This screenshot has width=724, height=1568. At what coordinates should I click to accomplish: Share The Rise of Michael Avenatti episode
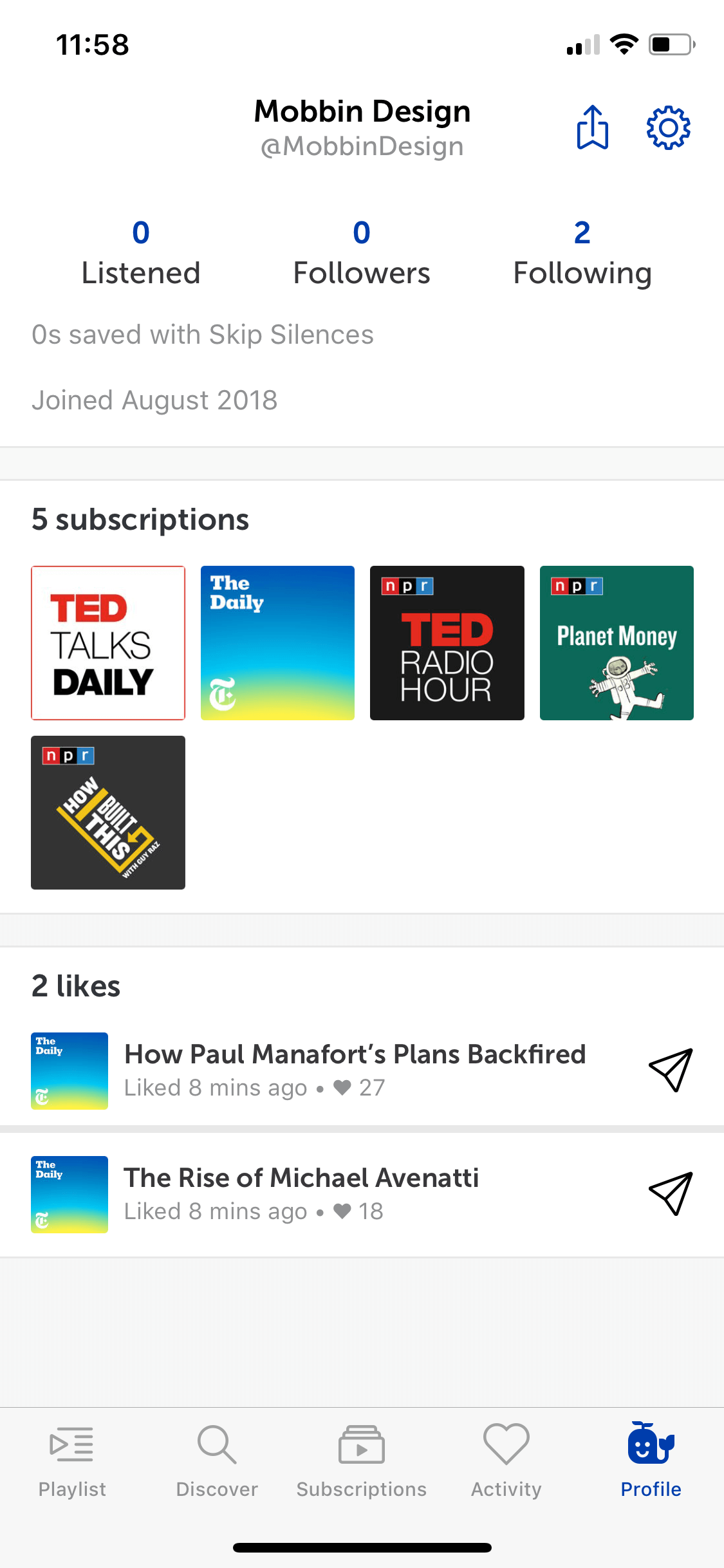[671, 1194]
